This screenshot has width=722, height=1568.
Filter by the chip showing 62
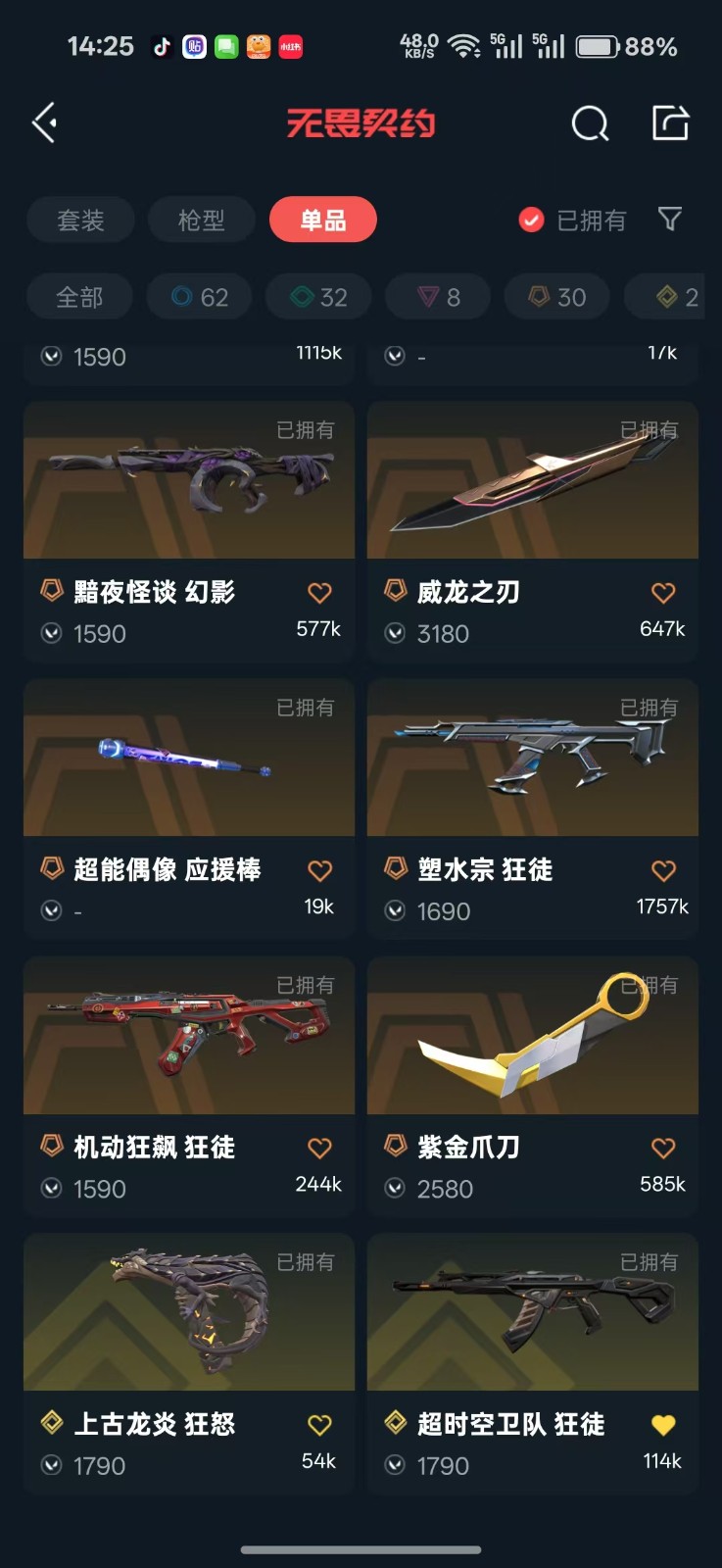coord(200,297)
